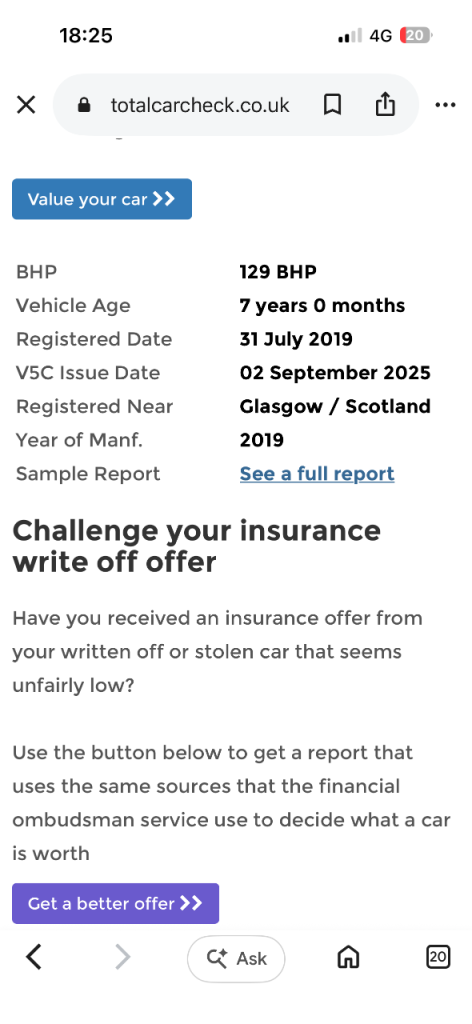Open the Ask search assistant
The width and height of the screenshot is (472, 1024).
(x=236, y=958)
